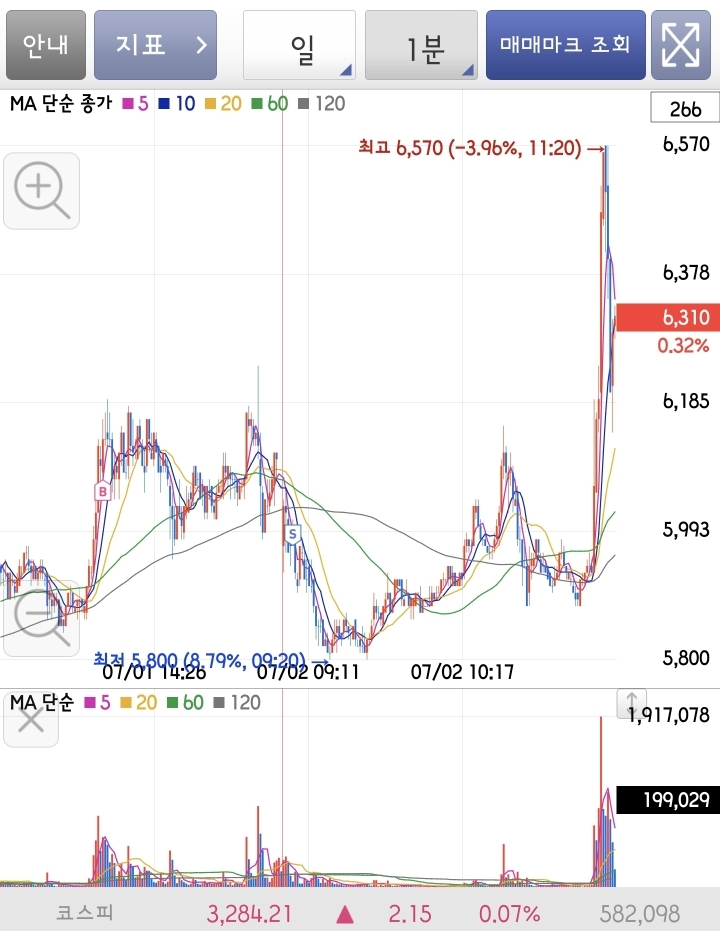
Task: Tap the candle count box 266
Action: pyautogui.click(x=686, y=107)
